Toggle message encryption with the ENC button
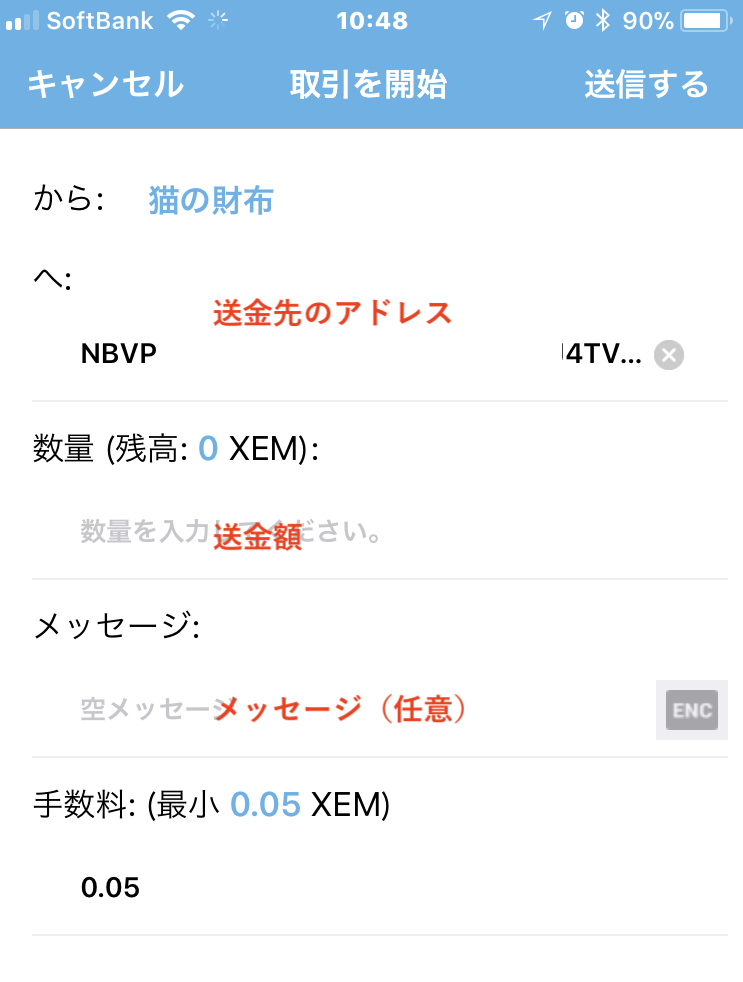The height and width of the screenshot is (982, 743). [691, 710]
